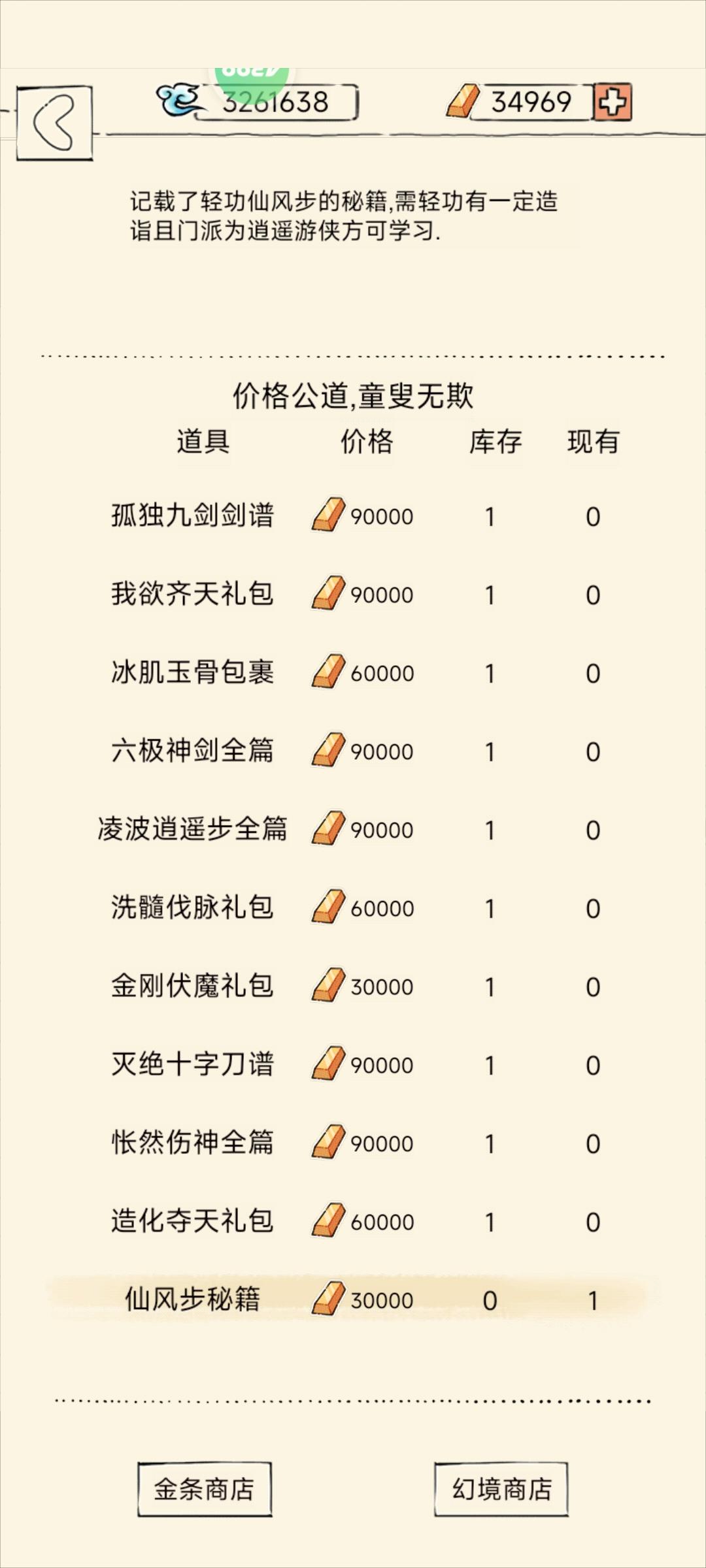Choose the 金刚伏魔礼包 row
Viewport: 706px width, 1568px height.
point(353,987)
